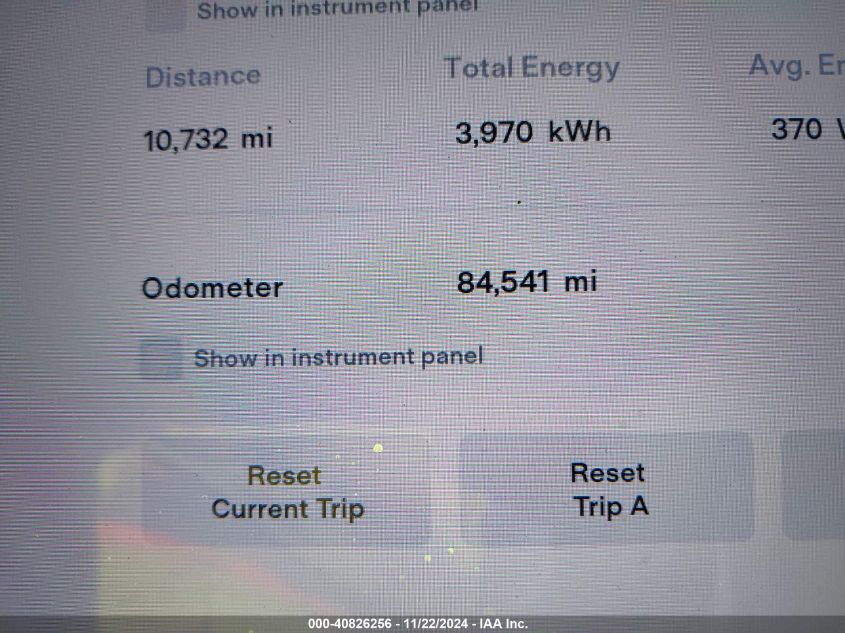Image resolution: width=845 pixels, height=633 pixels.
Task: Toggle Show in instrument panel under Odometer
Action: coord(162,359)
